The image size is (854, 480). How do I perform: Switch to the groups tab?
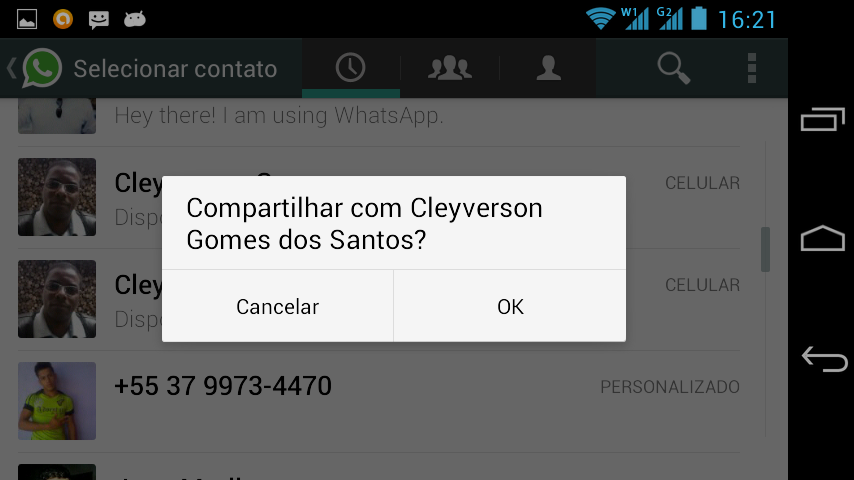449,68
